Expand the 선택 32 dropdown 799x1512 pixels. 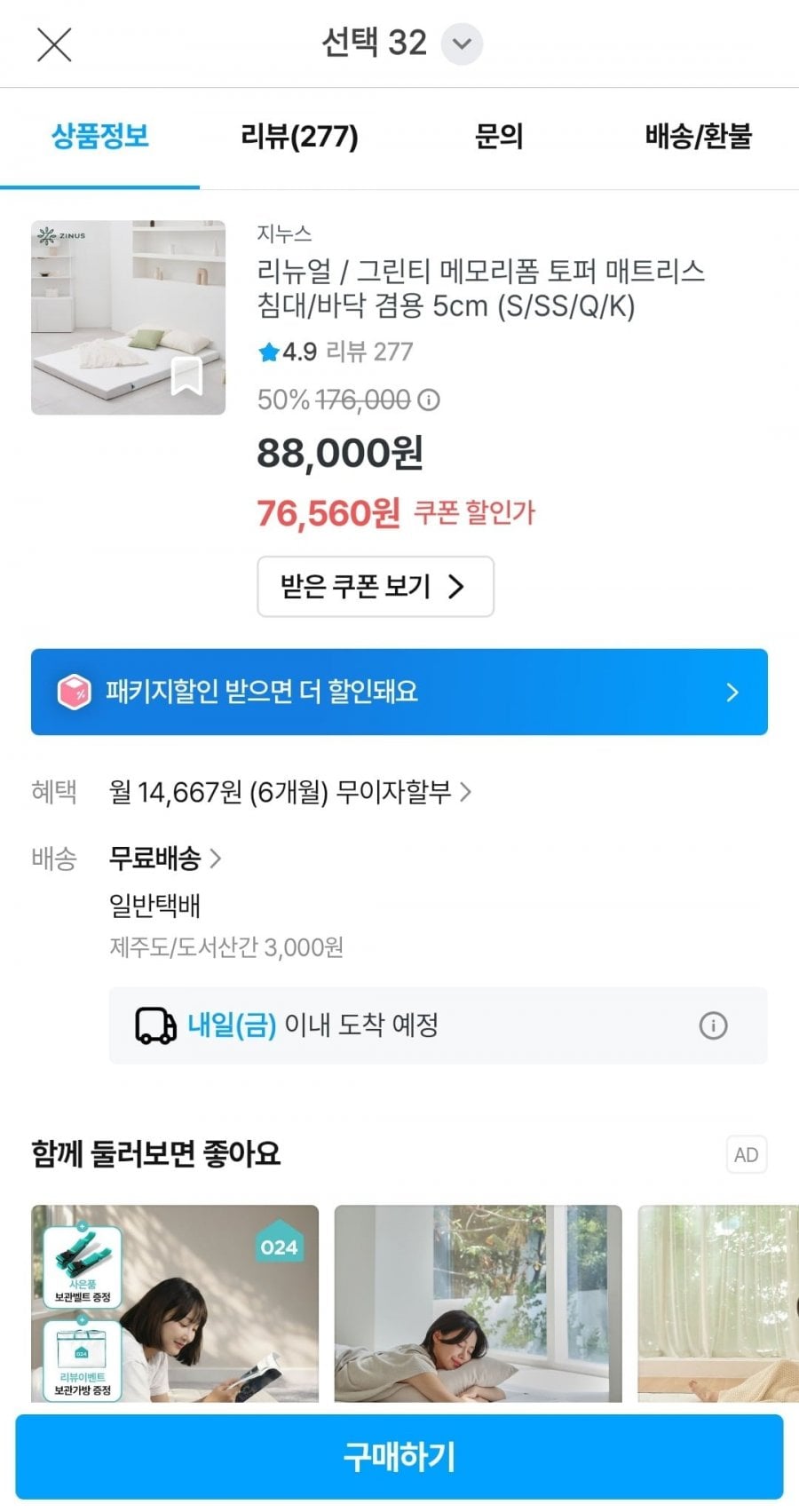[462, 44]
